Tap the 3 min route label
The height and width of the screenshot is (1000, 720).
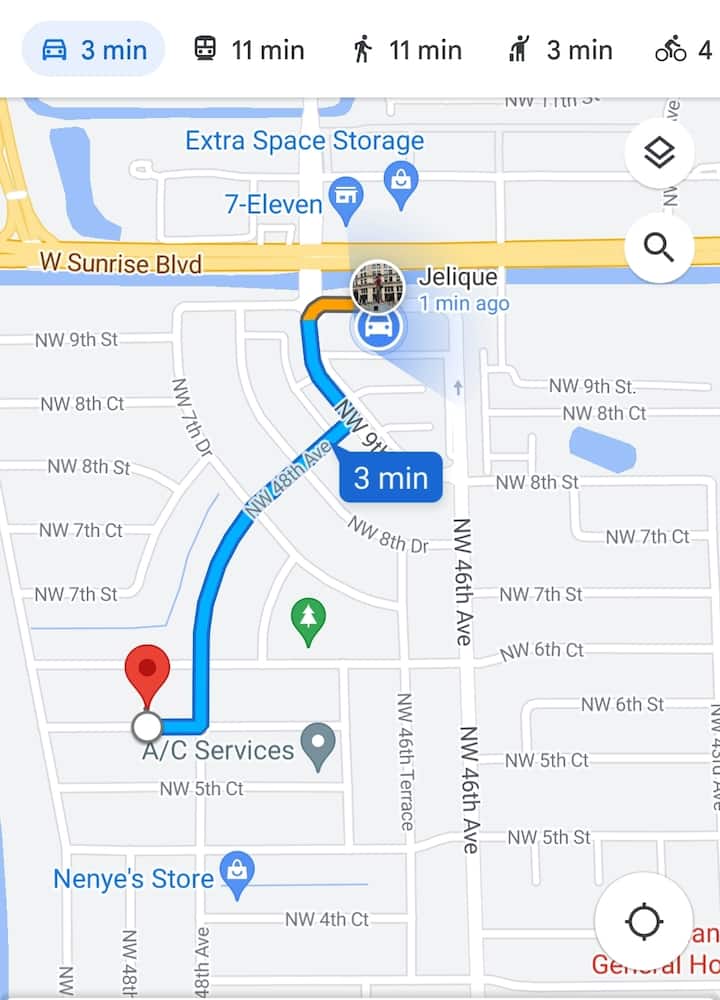pyautogui.click(x=390, y=478)
